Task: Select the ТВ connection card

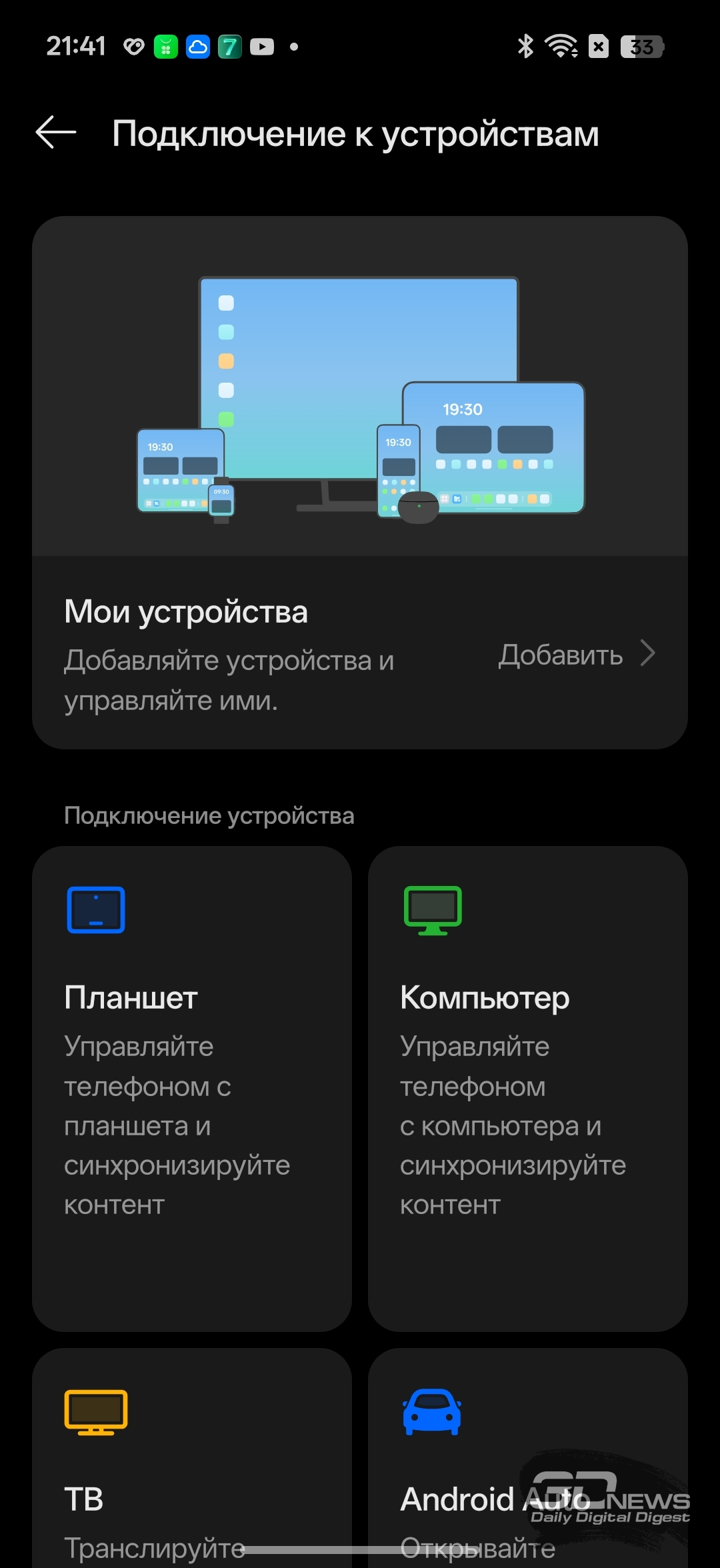Action: [192, 1460]
